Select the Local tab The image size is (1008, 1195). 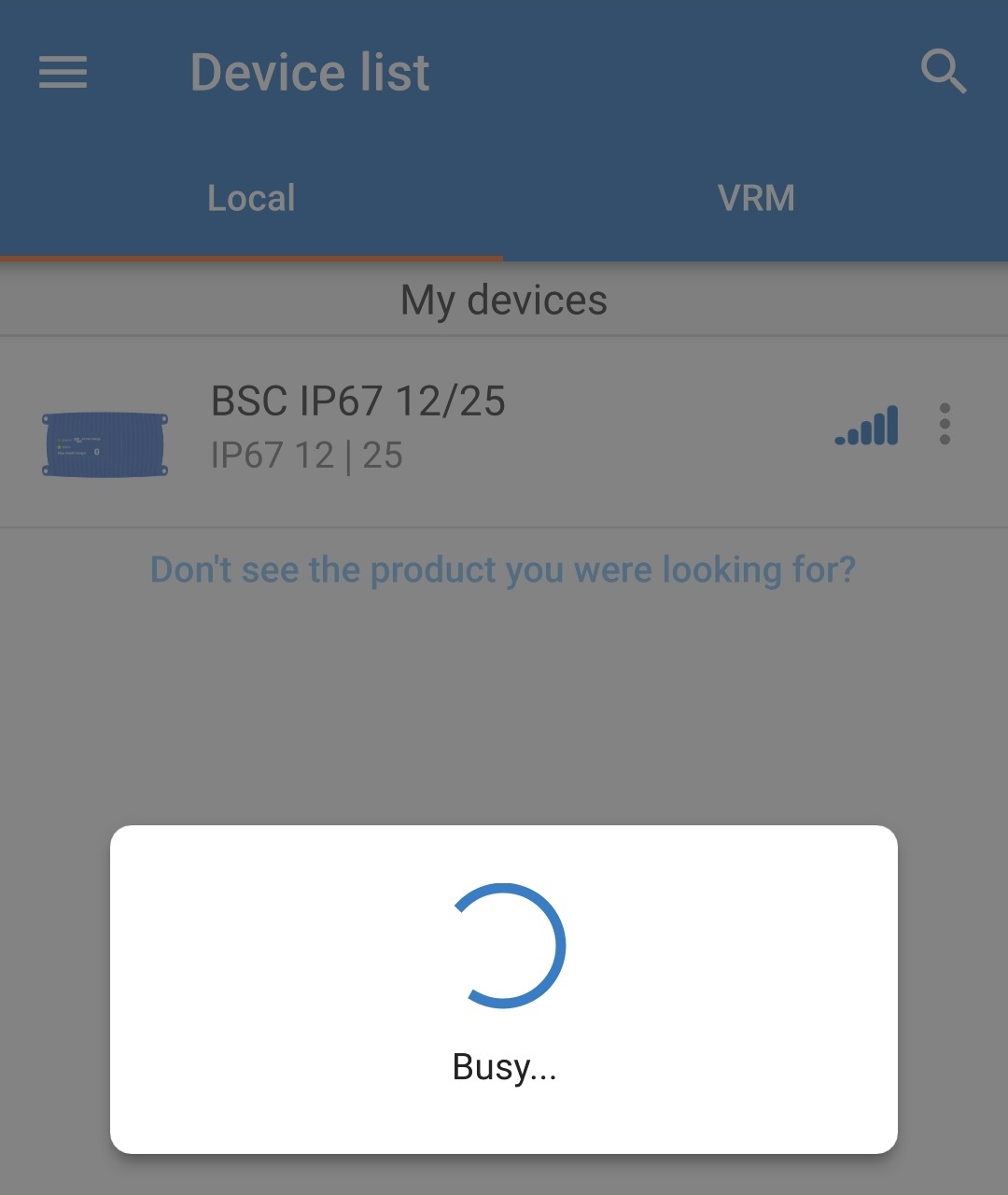tap(250, 198)
